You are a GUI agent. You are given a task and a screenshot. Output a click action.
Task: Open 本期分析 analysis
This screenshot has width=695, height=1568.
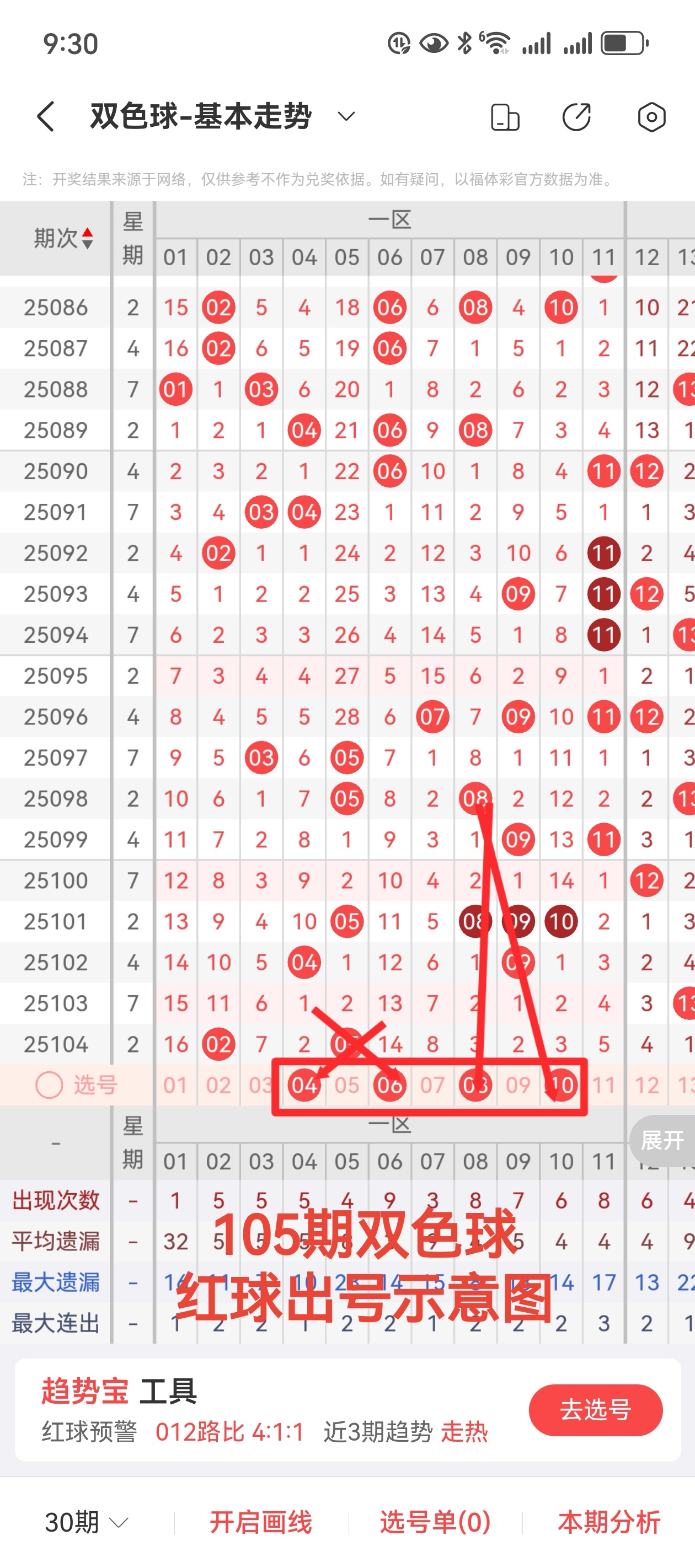pyautogui.click(x=608, y=1522)
